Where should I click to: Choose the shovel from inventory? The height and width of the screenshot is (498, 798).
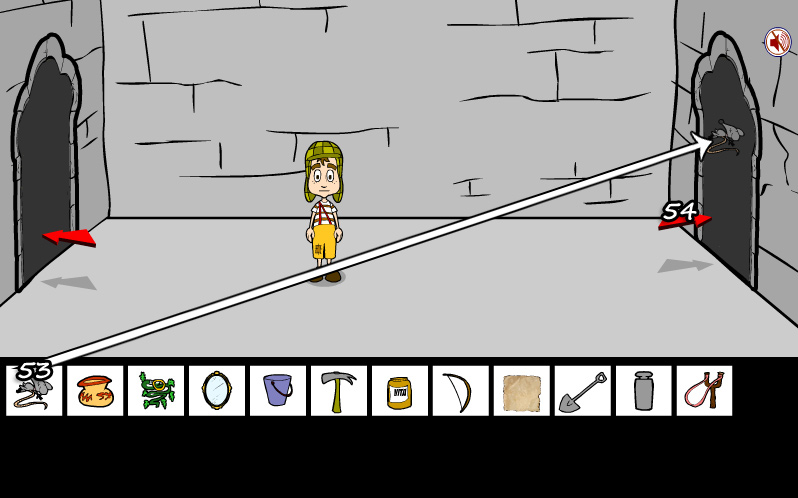click(x=583, y=391)
